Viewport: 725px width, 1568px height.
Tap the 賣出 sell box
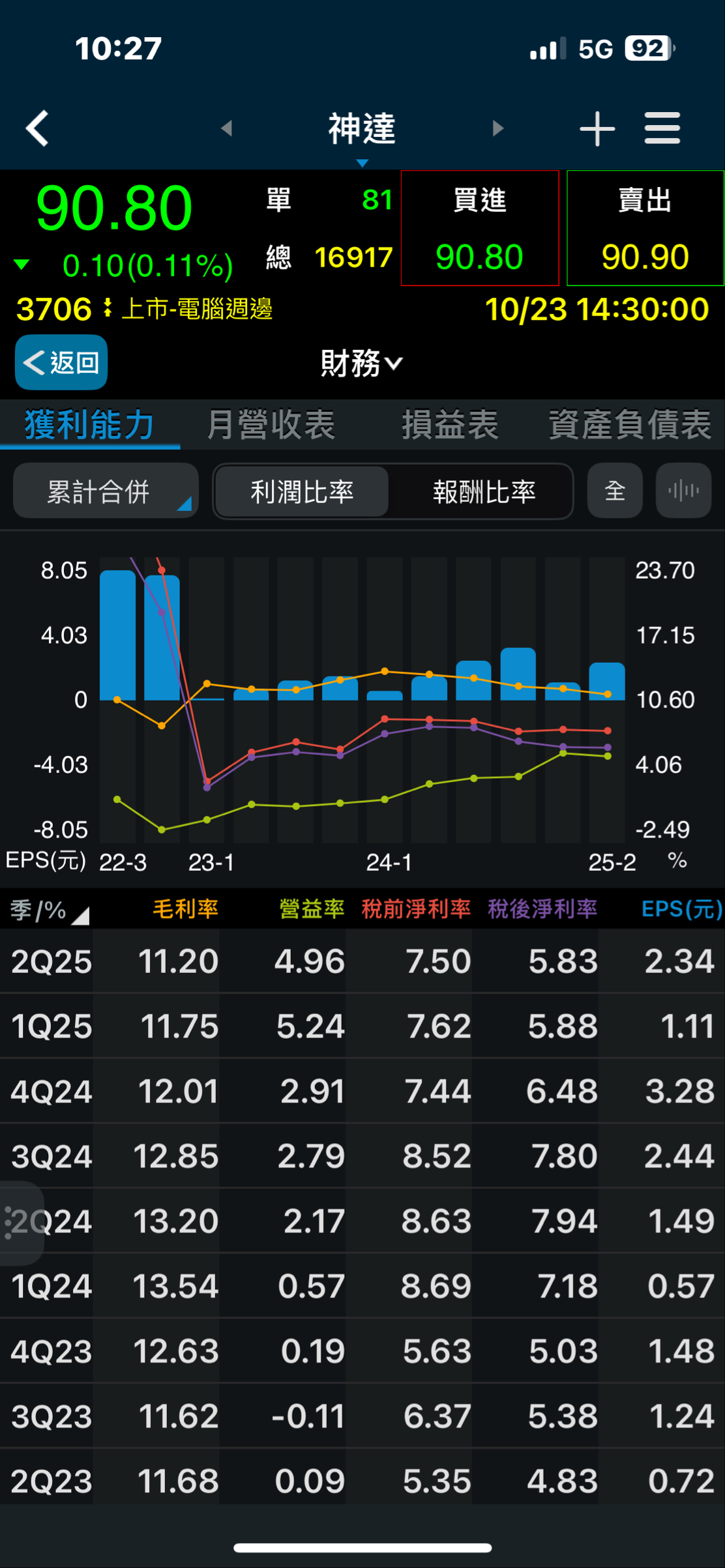(645, 228)
